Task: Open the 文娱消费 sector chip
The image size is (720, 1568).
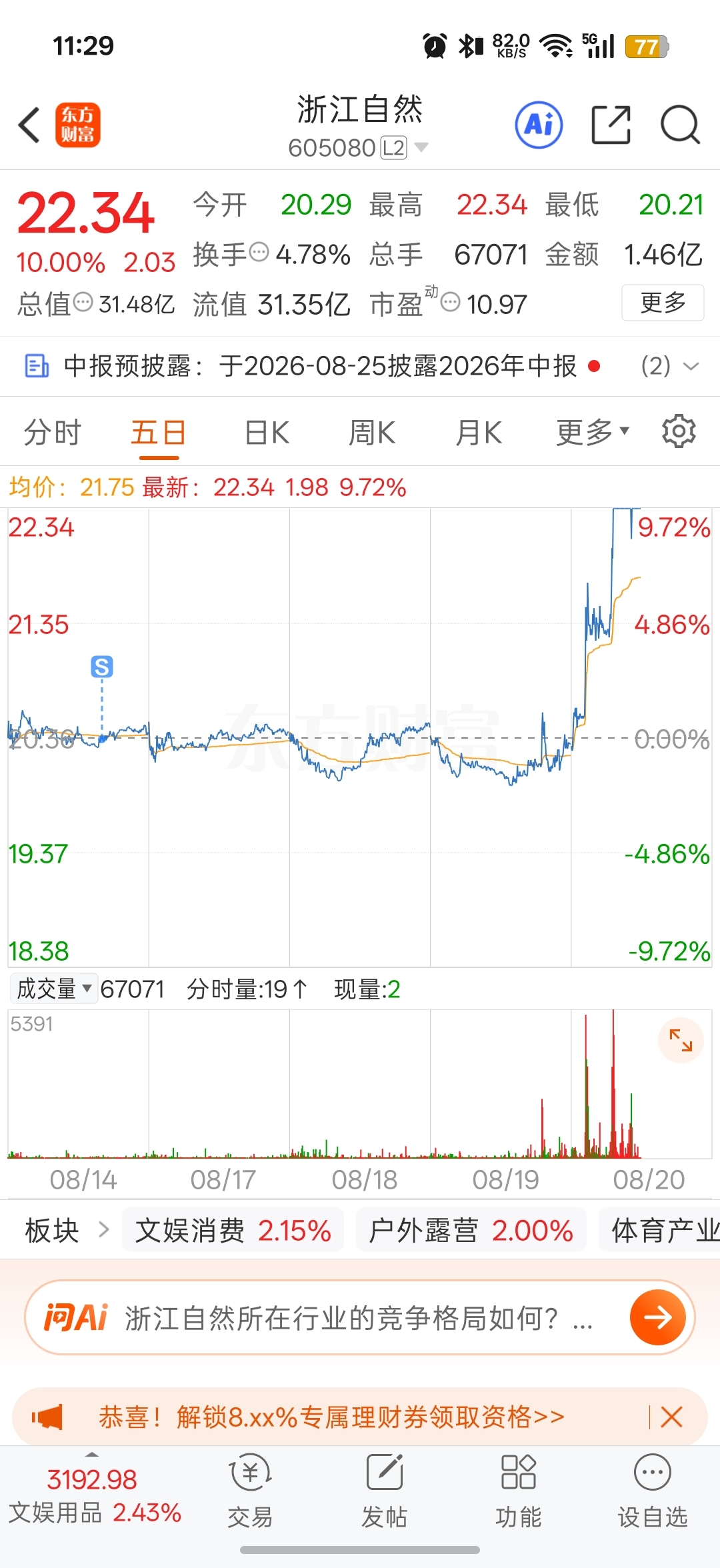Action: tap(233, 1231)
